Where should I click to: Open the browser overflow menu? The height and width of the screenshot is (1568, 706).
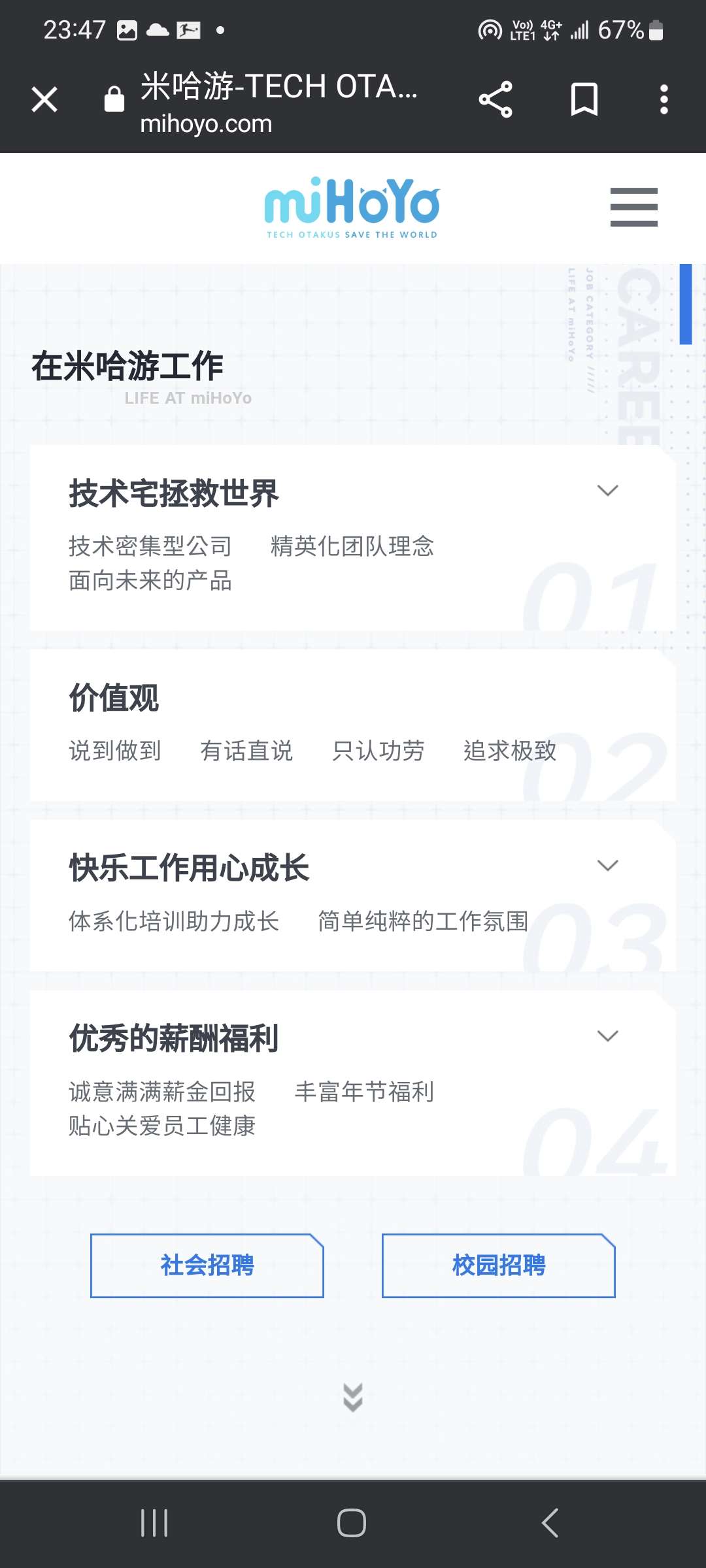(664, 100)
